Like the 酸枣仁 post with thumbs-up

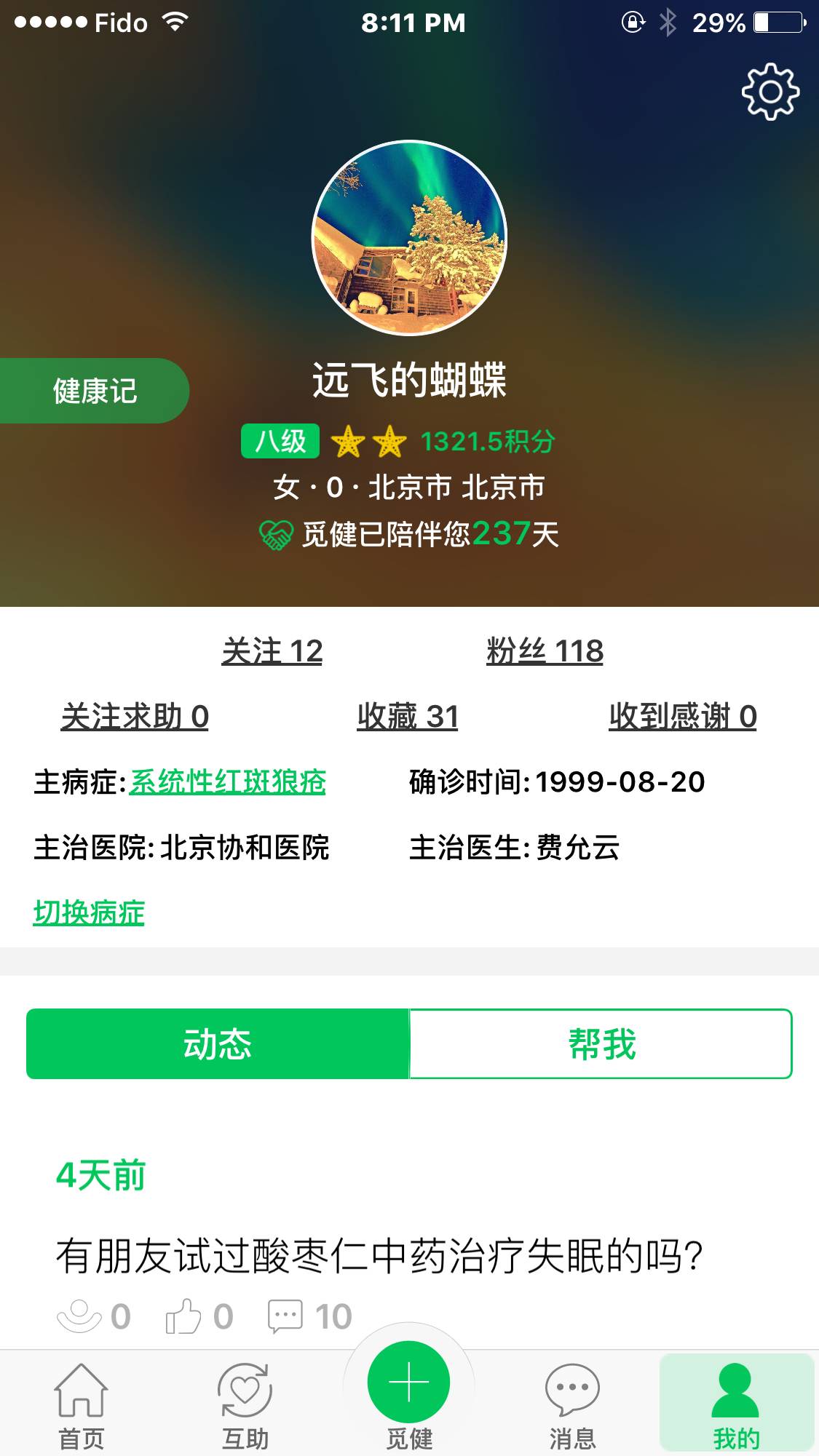click(x=183, y=1316)
